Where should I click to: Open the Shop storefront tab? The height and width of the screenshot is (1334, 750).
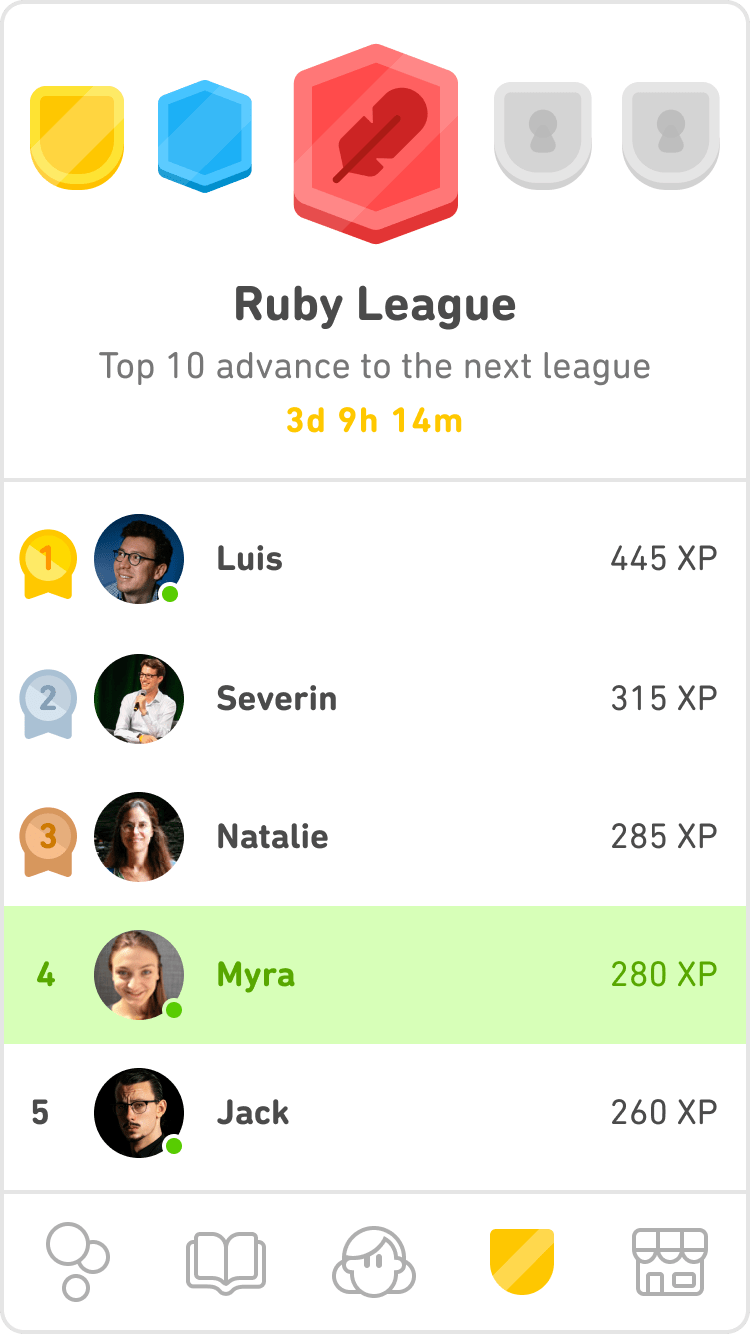pyautogui.click(x=669, y=1262)
